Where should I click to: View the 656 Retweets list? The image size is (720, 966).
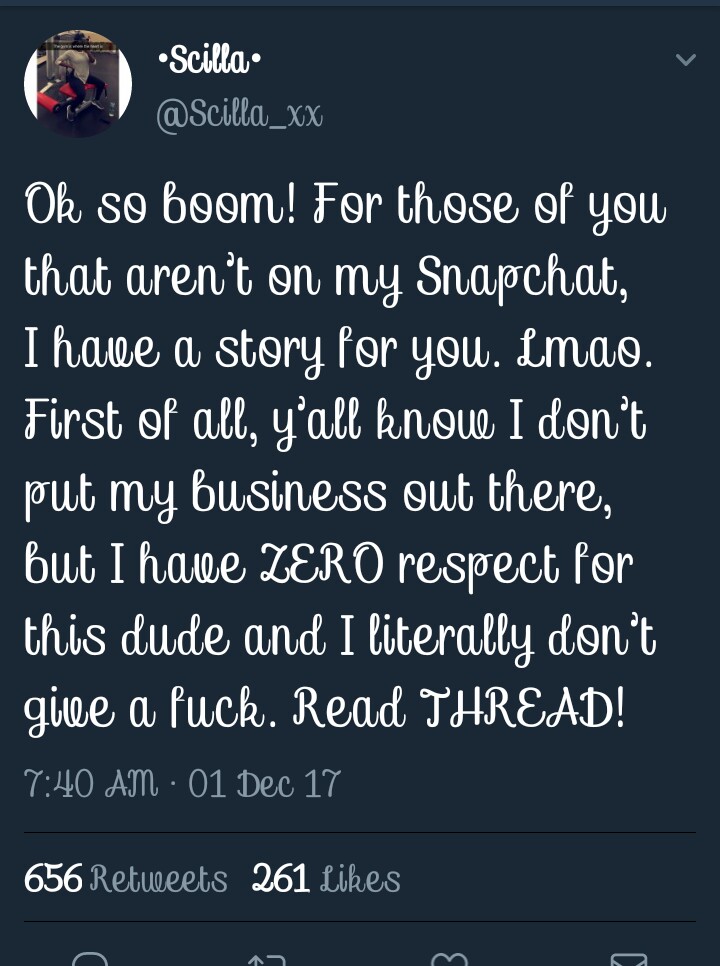(126, 879)
